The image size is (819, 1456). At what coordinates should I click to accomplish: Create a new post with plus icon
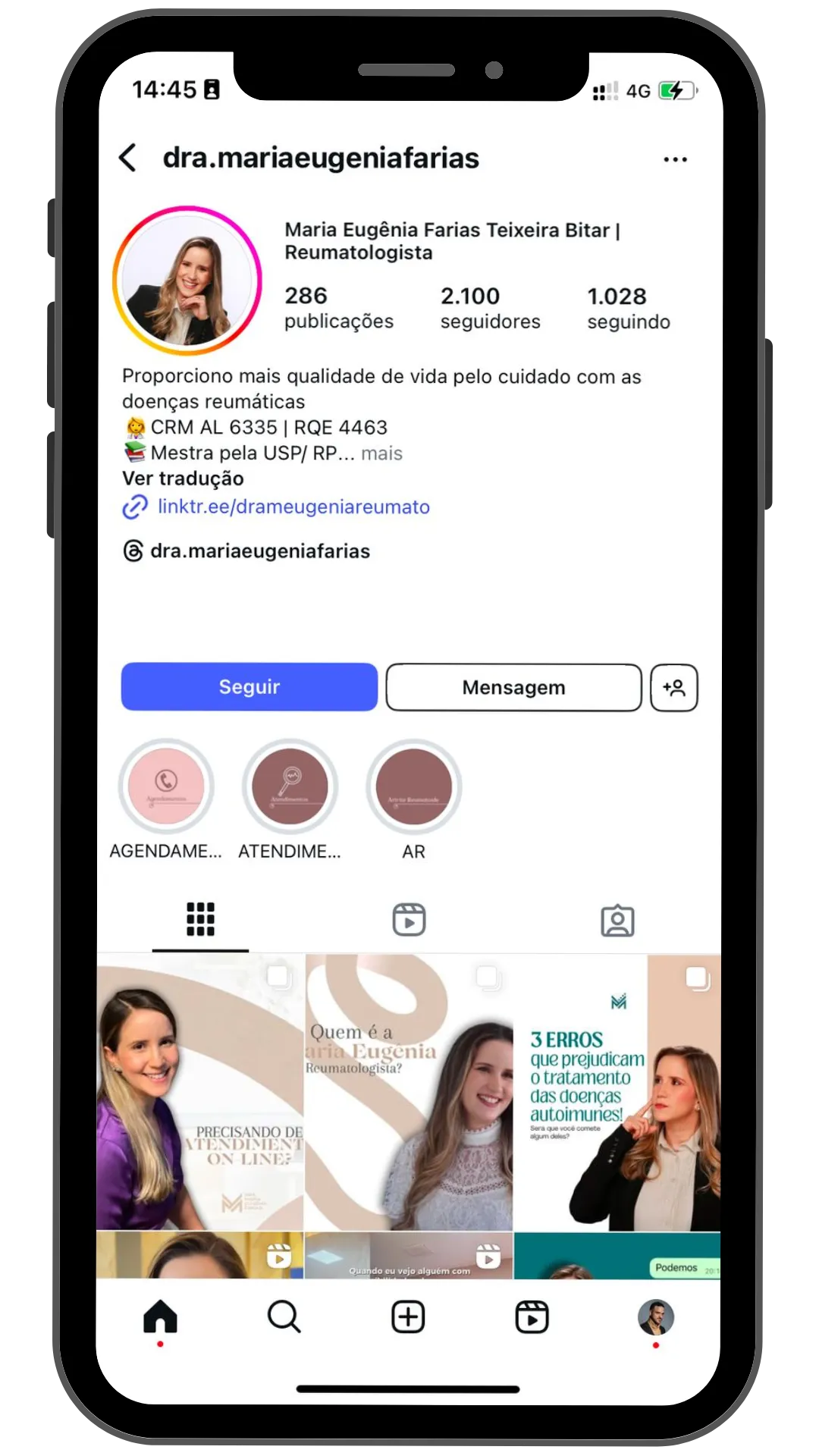point(408,1317)
